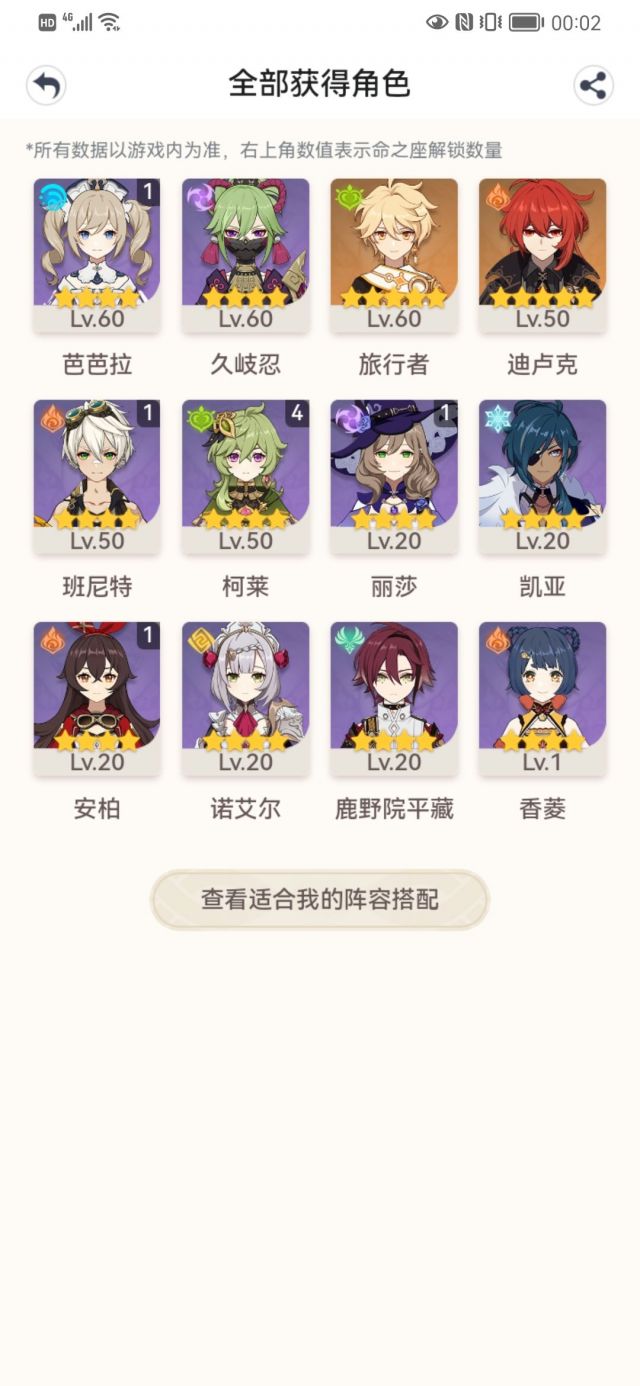
Task: Tap 查看适合我的阵容搭配 button
Action: pos(320,899)
